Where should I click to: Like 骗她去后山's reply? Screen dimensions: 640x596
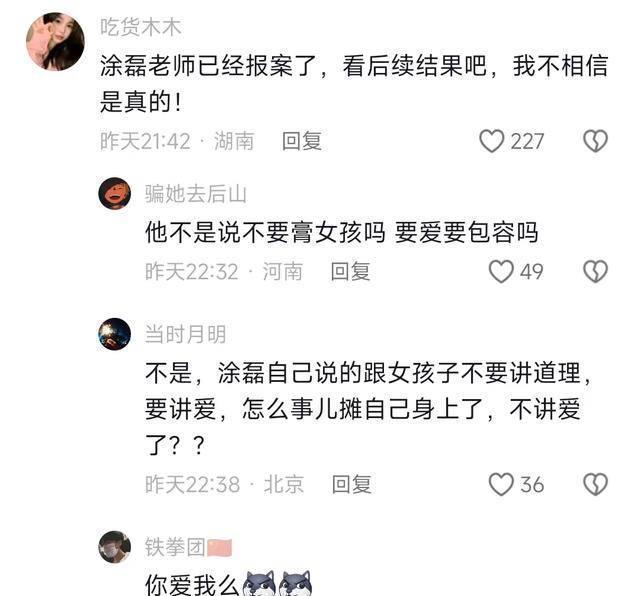click(x=501, y=271)
